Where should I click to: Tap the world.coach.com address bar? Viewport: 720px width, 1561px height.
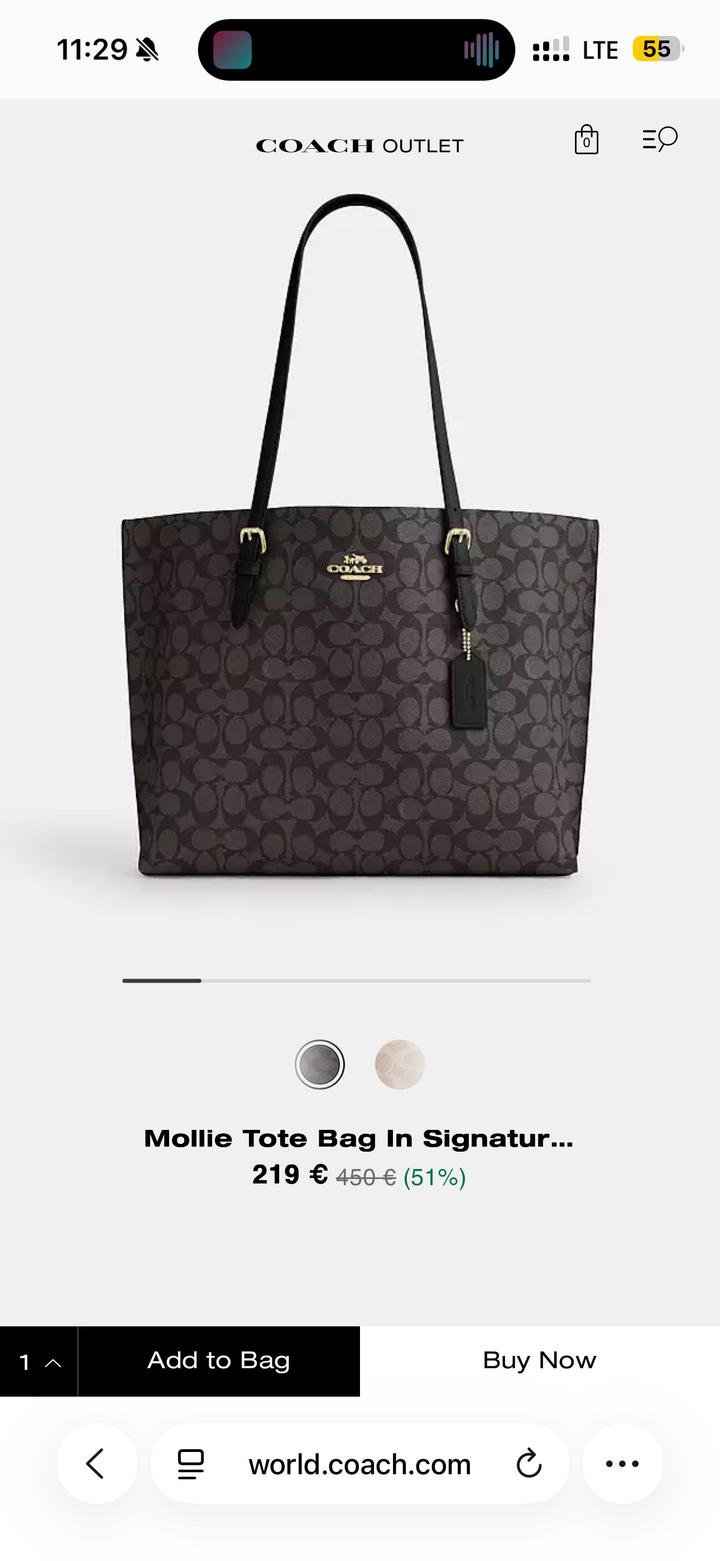pos(360,1463)
